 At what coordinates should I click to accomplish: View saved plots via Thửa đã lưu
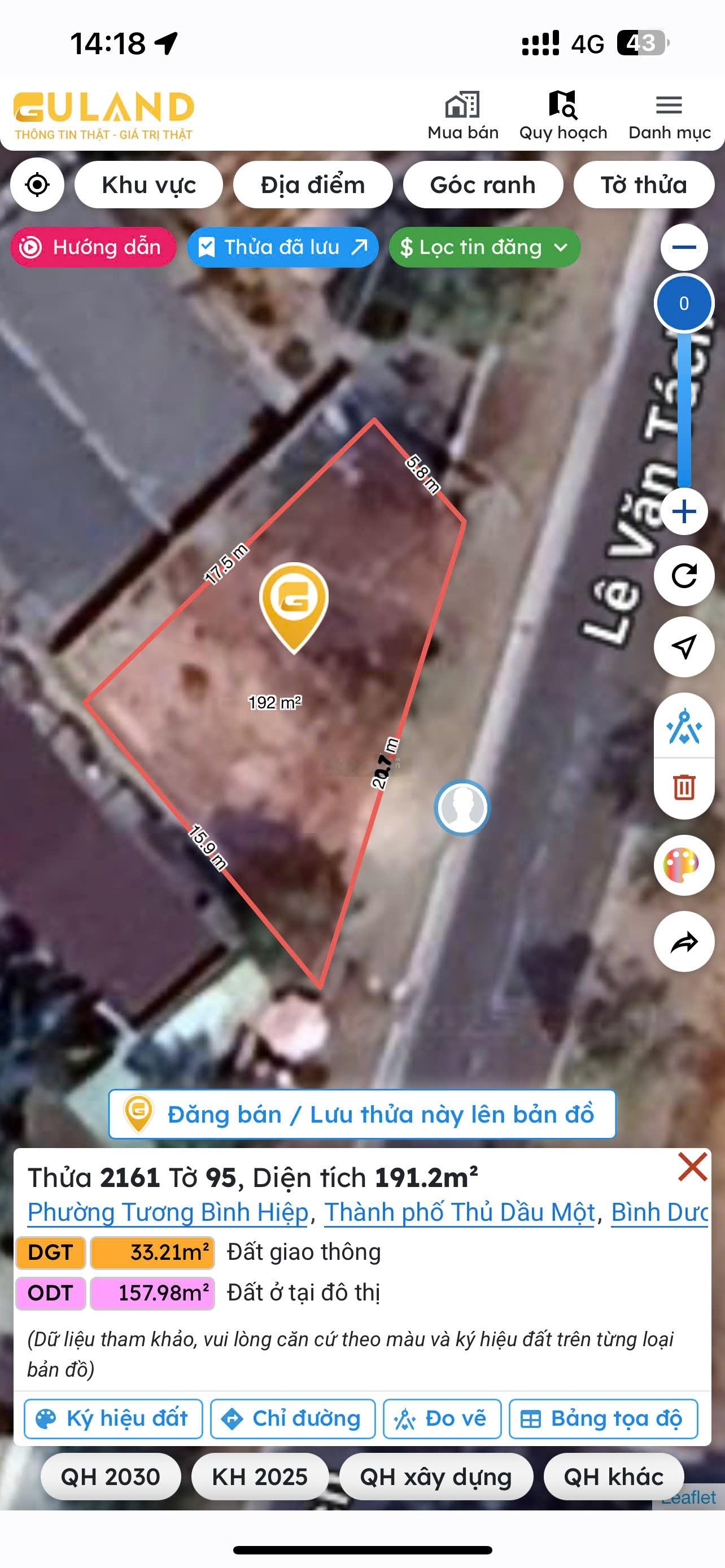pyautogui.click(x=282, y=247)
